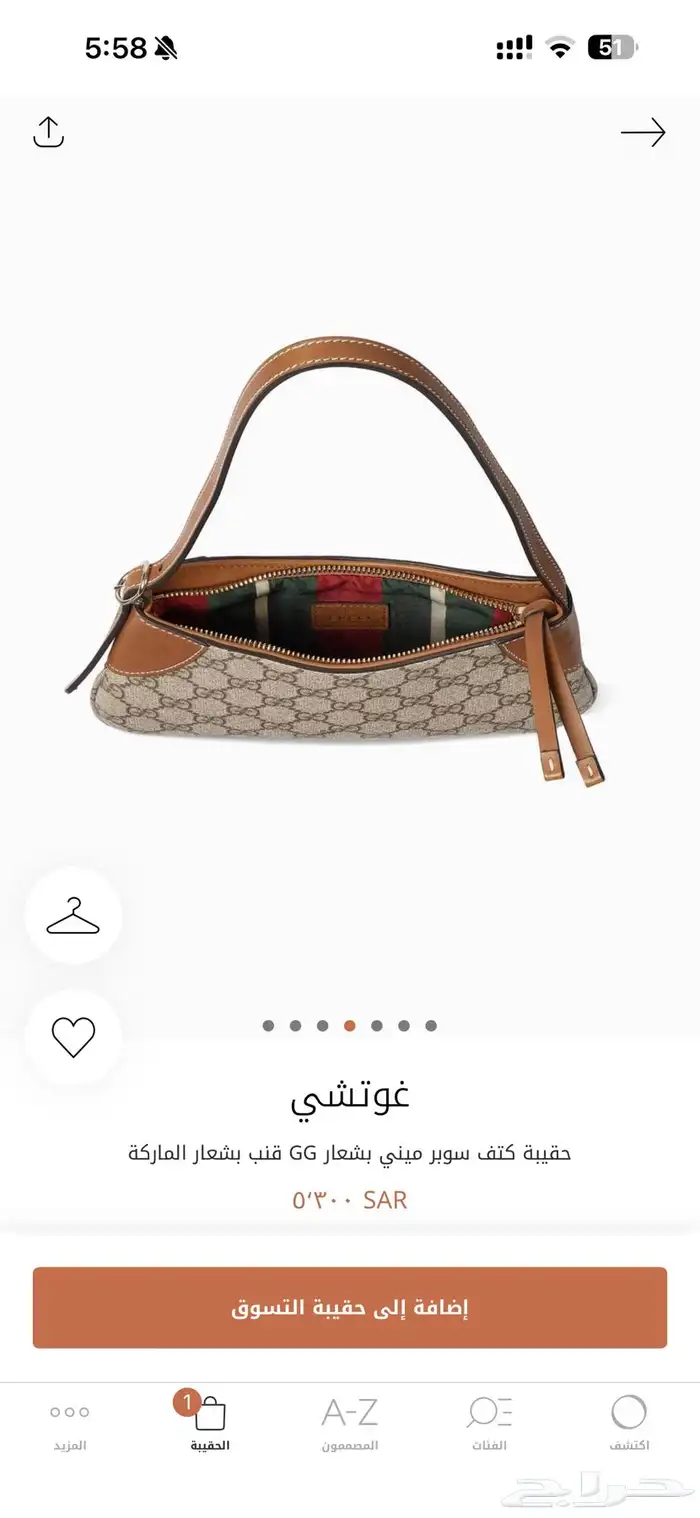Open the الحقيبة shopping bag tab

pyautogui.click(x=210, y=1423)
